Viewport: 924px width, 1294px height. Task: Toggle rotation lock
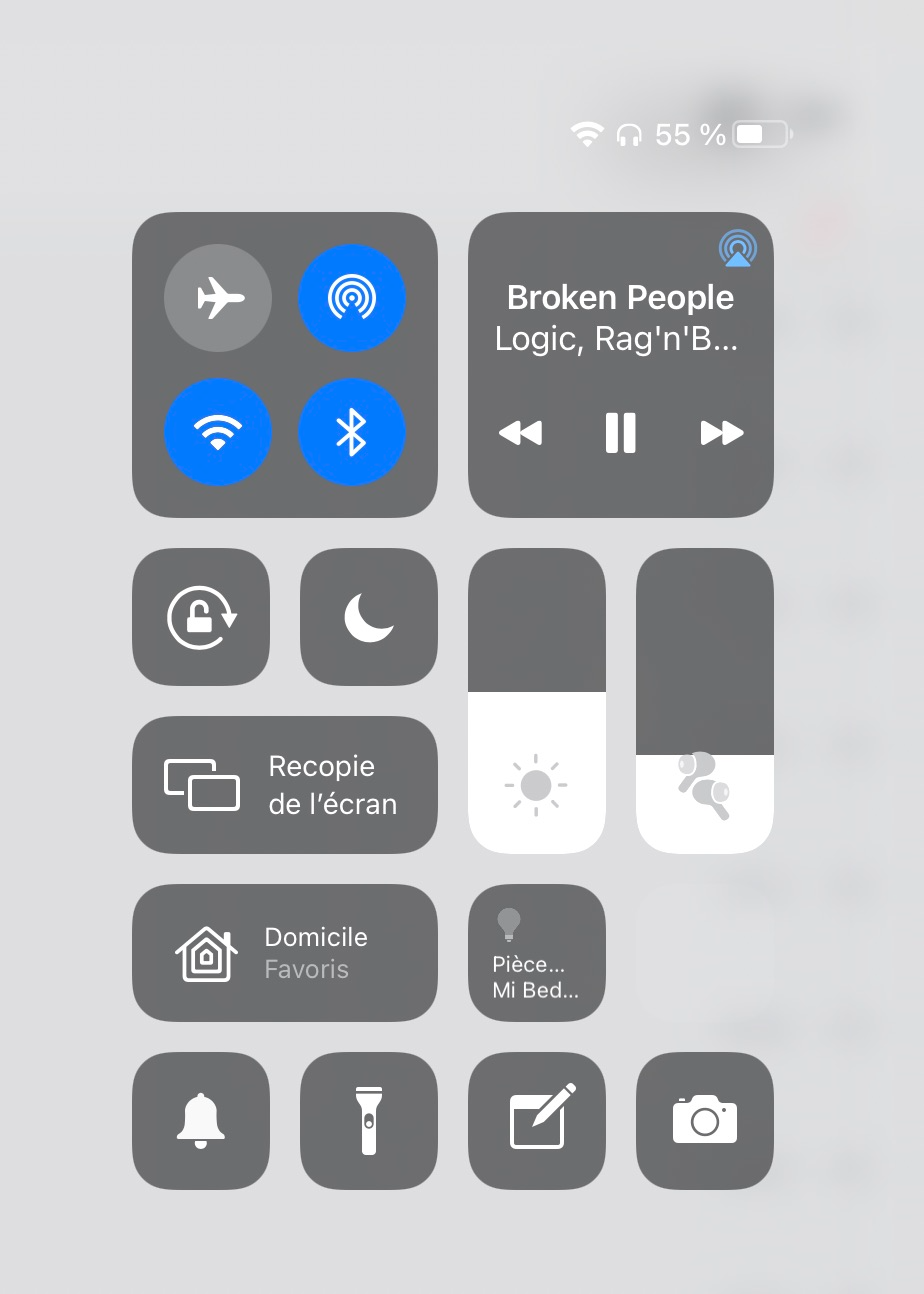coord(201,617)
